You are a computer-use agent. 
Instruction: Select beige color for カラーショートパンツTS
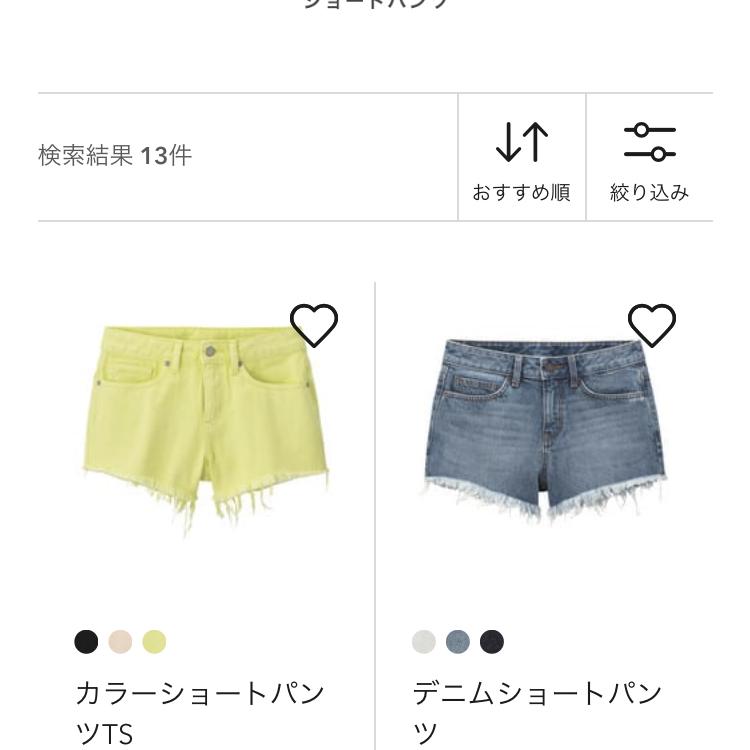tap(120, 642)
